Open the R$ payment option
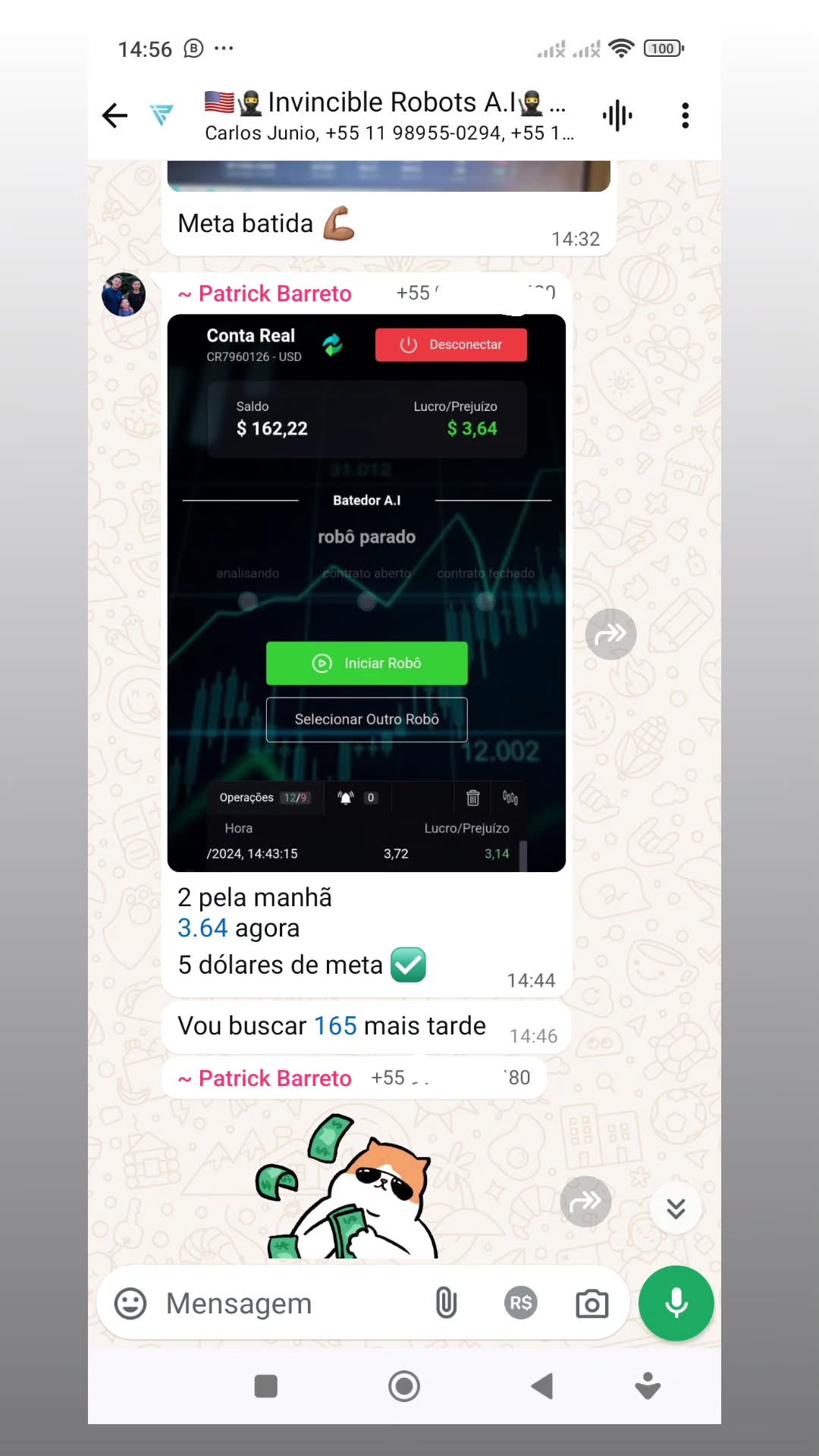The height and width of the screenshot is (1456, 819). click(x=520, y=1304)
